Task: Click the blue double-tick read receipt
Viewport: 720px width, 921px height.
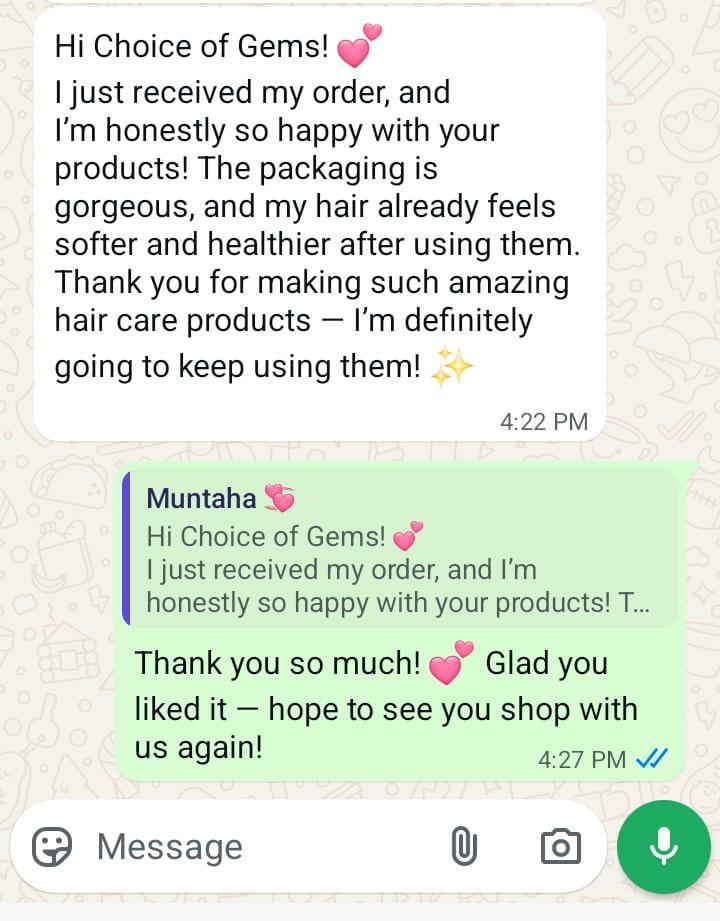Action: pyautogui.click(x=651, y=759)
